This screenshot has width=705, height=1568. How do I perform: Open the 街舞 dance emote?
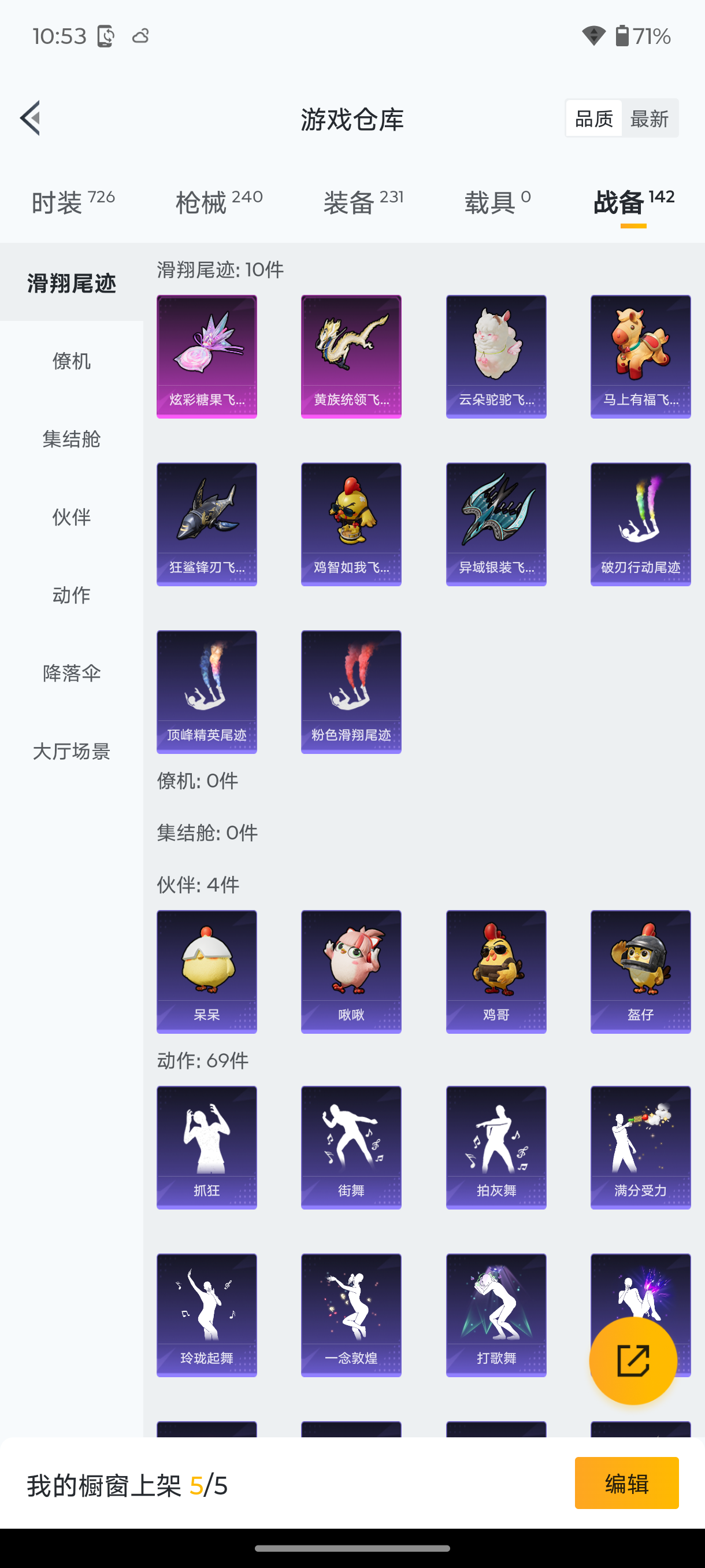(350, 1147)
